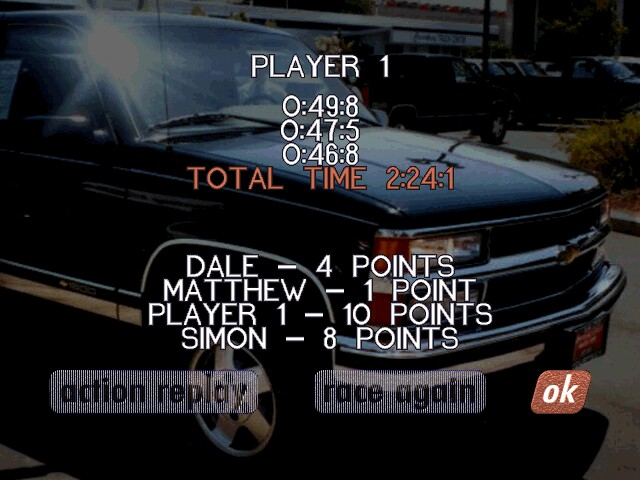Confirm results with ok button
Viewport: 640px width, 480px height.
pyautogui.click(x=560, y=392)
